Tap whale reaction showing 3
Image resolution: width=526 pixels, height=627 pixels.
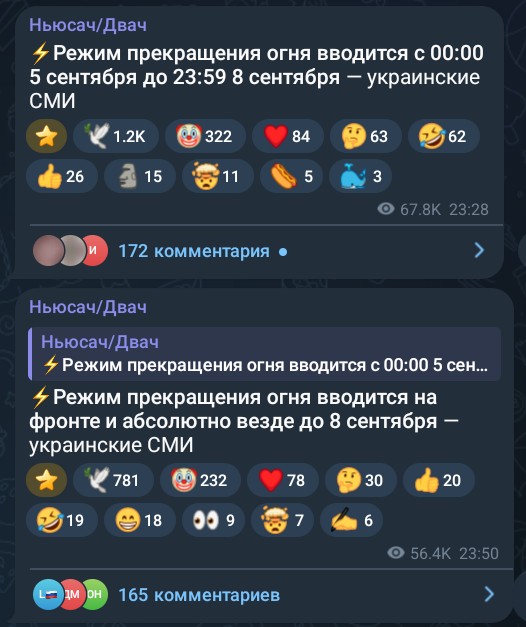tap(360, 176)
